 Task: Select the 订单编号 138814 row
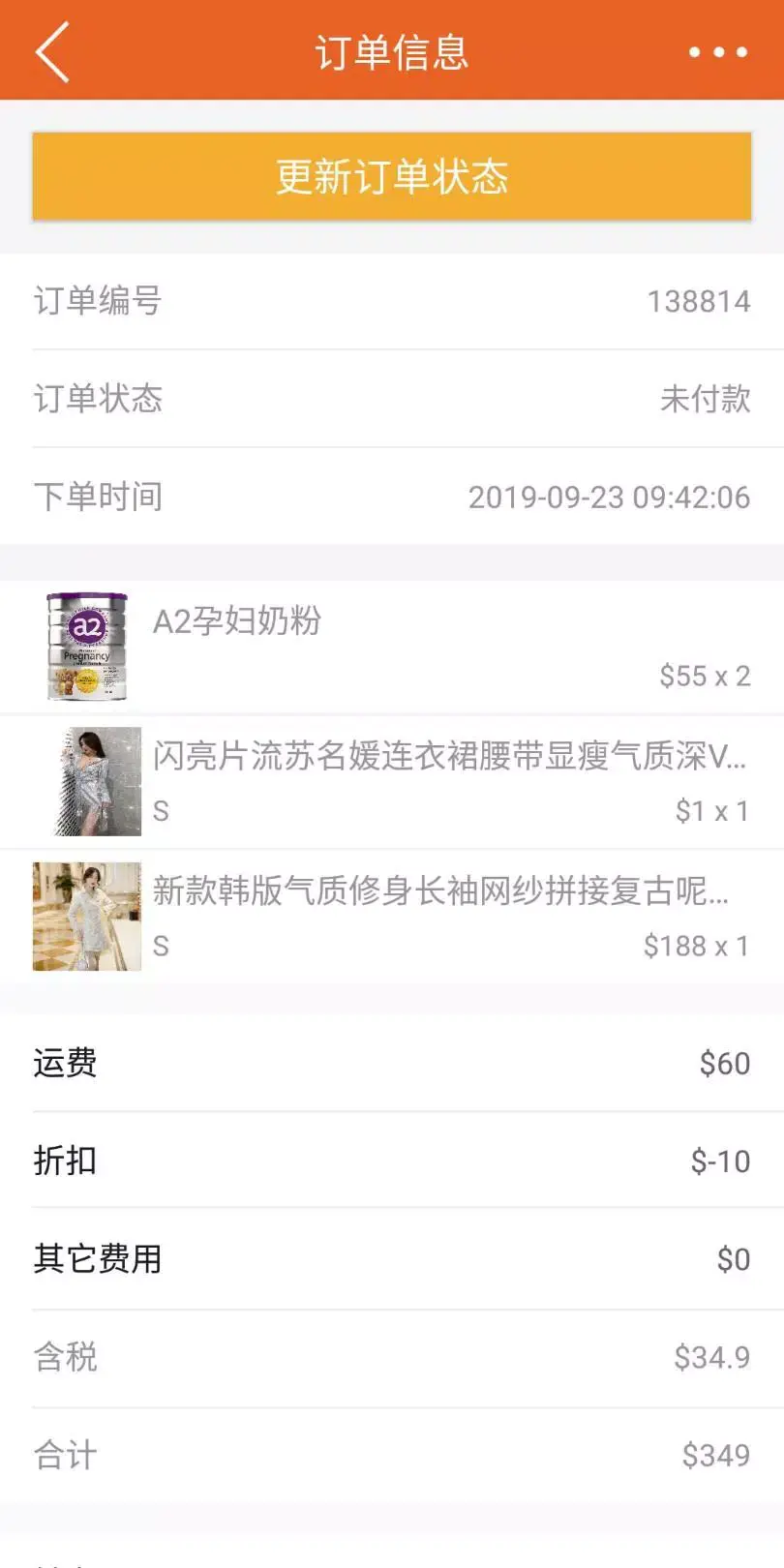(x=392, y=302)
